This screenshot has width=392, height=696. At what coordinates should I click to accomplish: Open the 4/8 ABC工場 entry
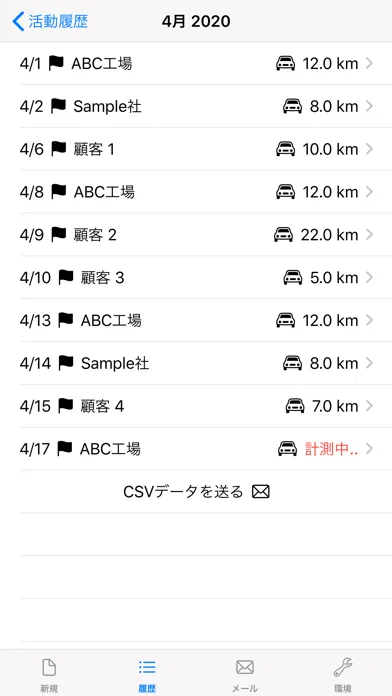tap(196, 192)
